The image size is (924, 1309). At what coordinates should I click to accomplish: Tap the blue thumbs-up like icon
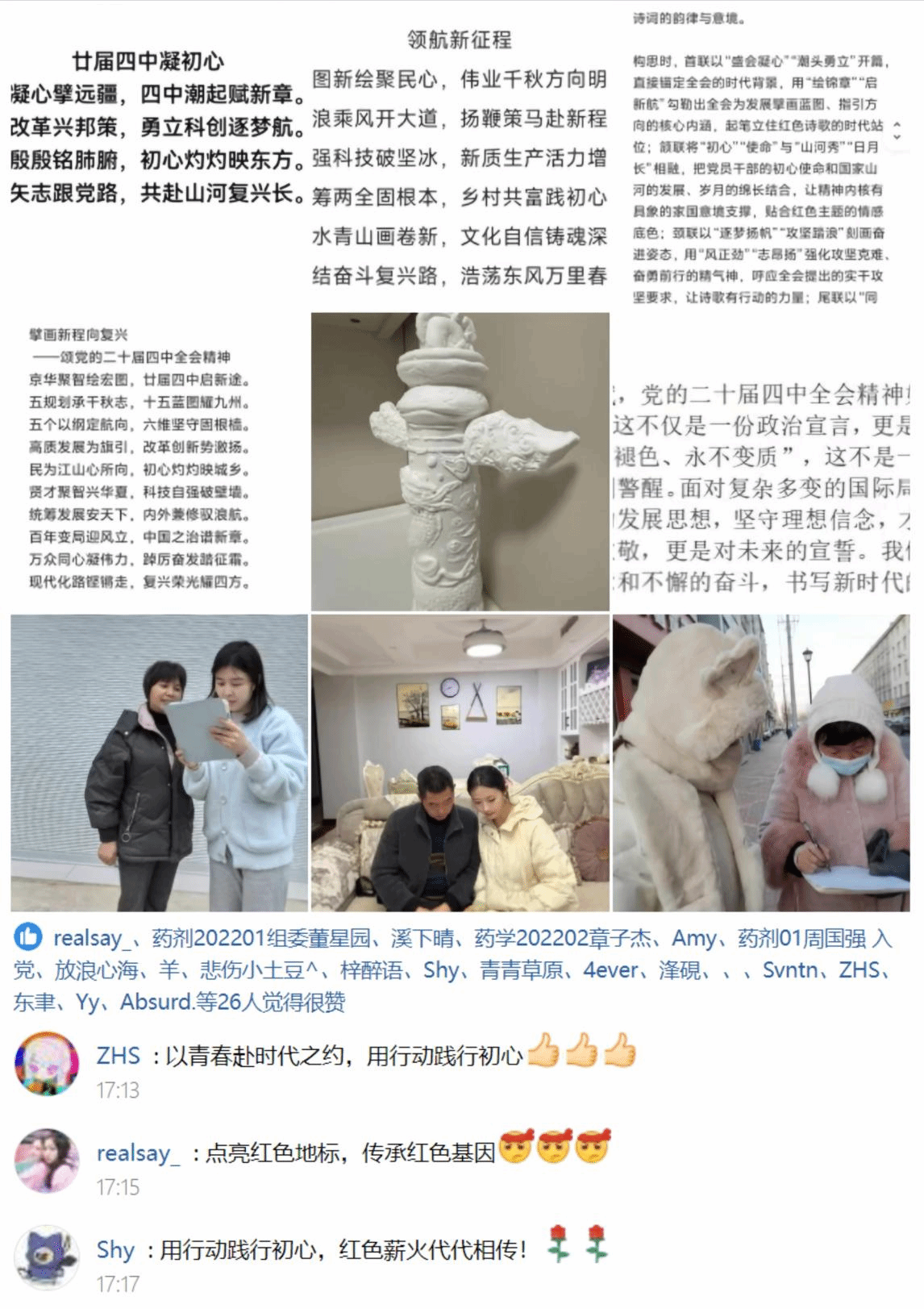pos(27,937)
